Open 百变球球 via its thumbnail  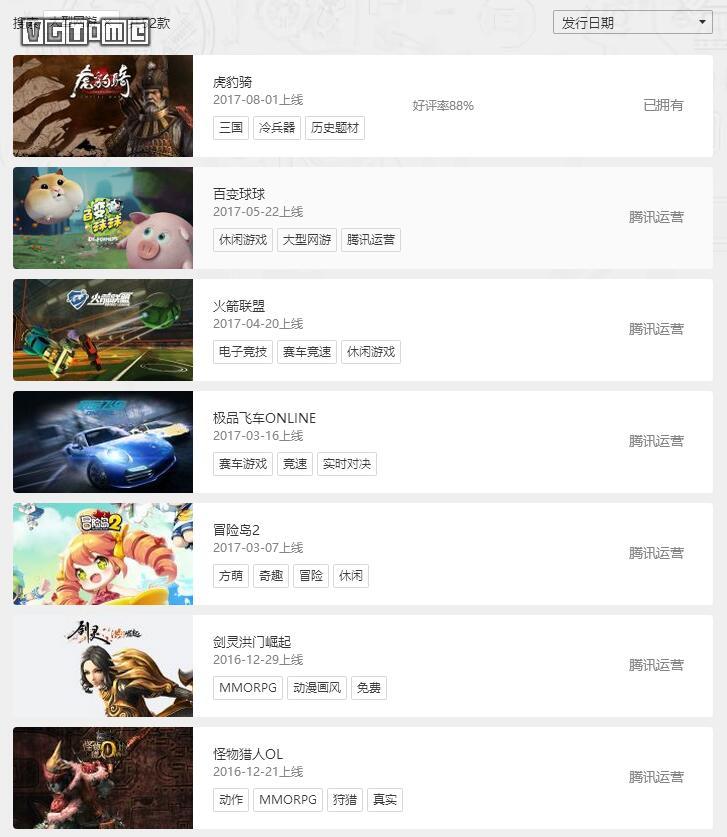(102, 217)
